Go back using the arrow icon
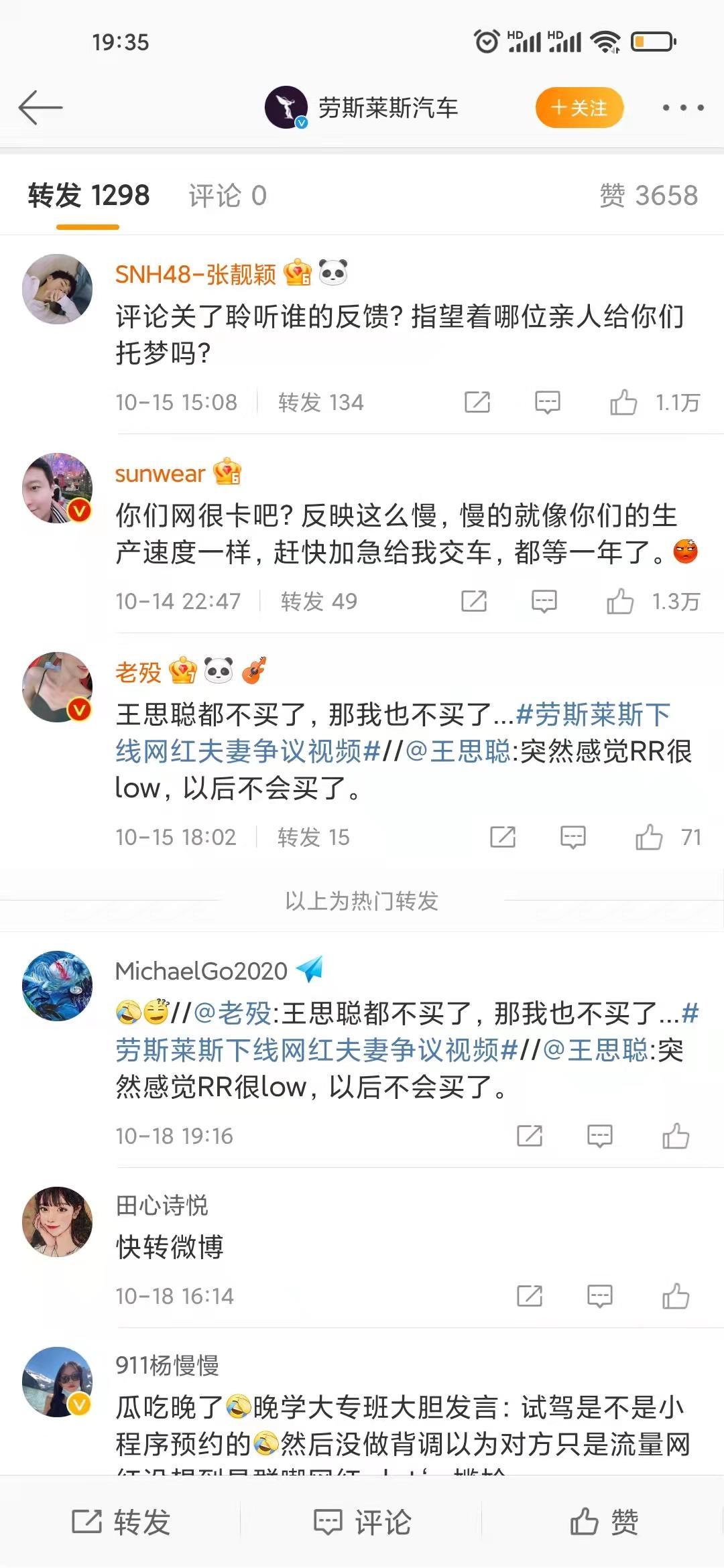This screenshot has width=724, height=1568. click(x=40, y=107)
